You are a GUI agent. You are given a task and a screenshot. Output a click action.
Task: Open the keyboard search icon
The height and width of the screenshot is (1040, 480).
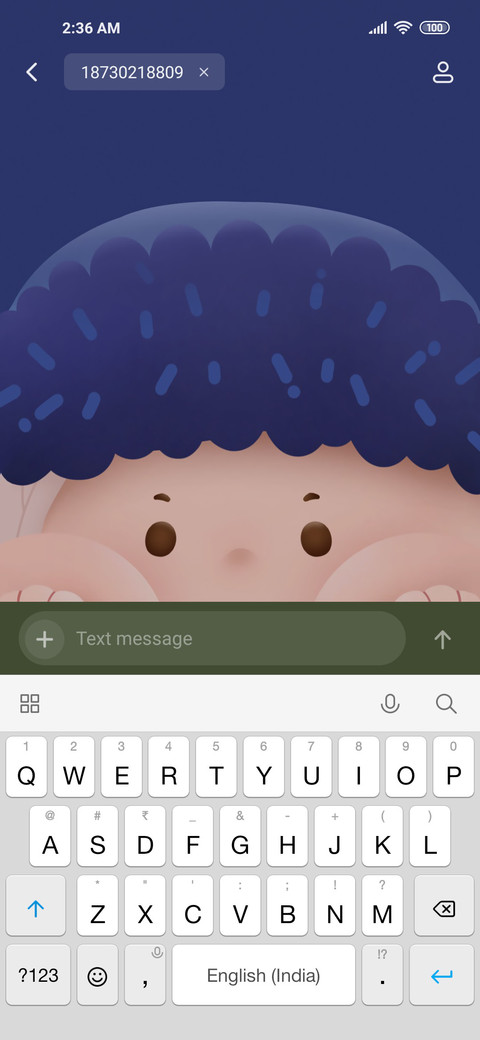[x=446, y=704]
